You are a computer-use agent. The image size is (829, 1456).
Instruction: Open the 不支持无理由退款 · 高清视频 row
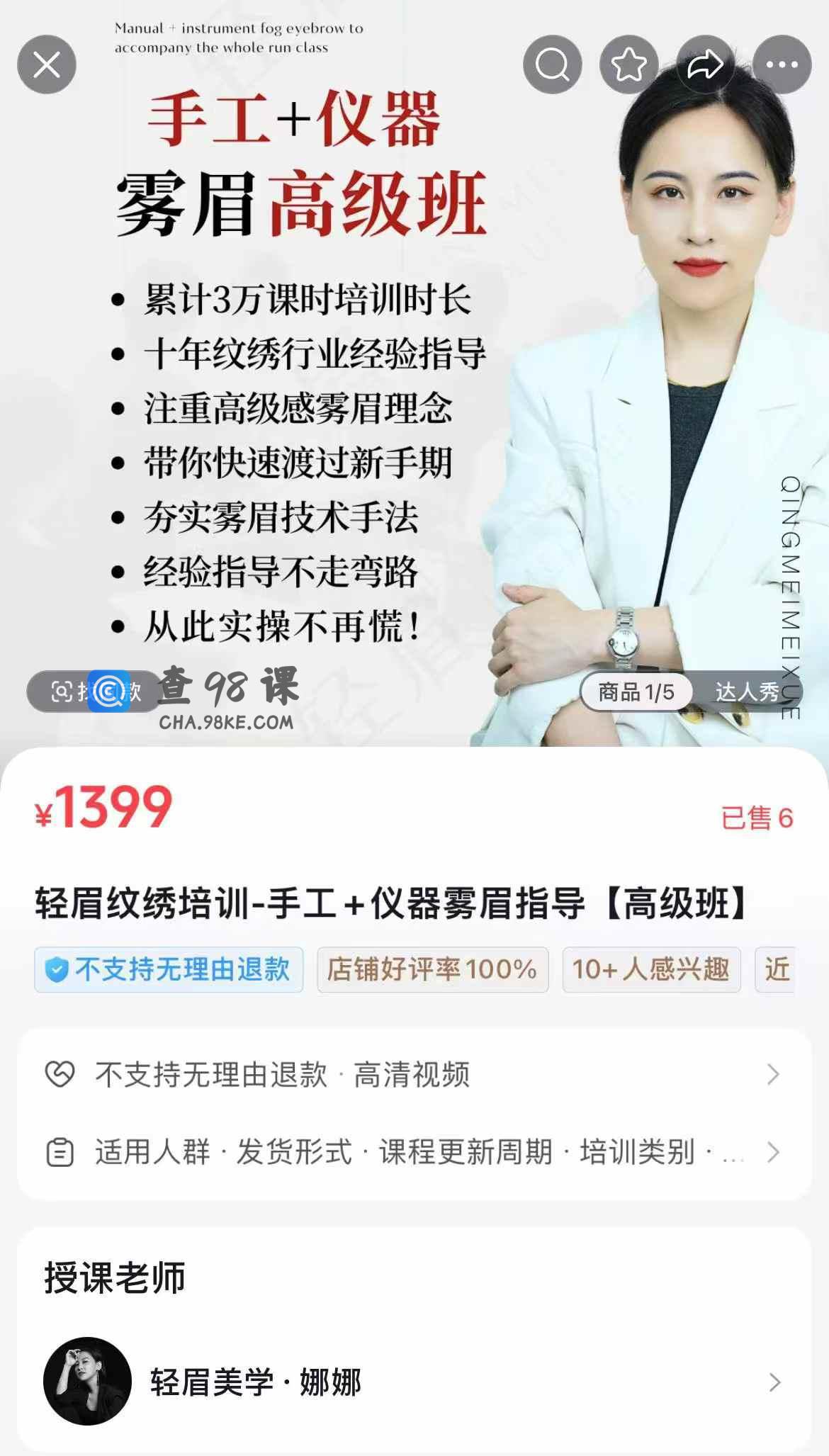tap(414, 1075)
